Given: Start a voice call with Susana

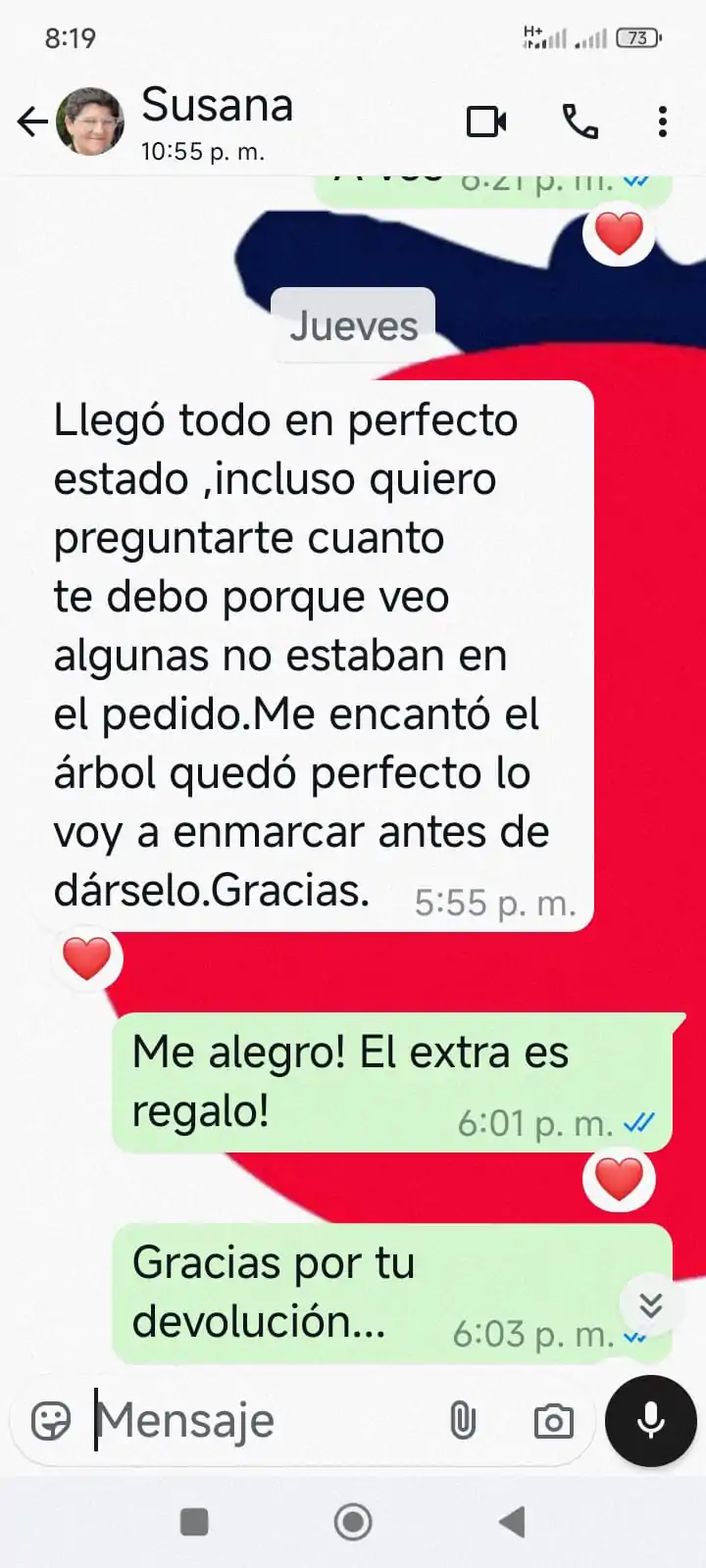Looking at the screenshot, I should 580,122.
